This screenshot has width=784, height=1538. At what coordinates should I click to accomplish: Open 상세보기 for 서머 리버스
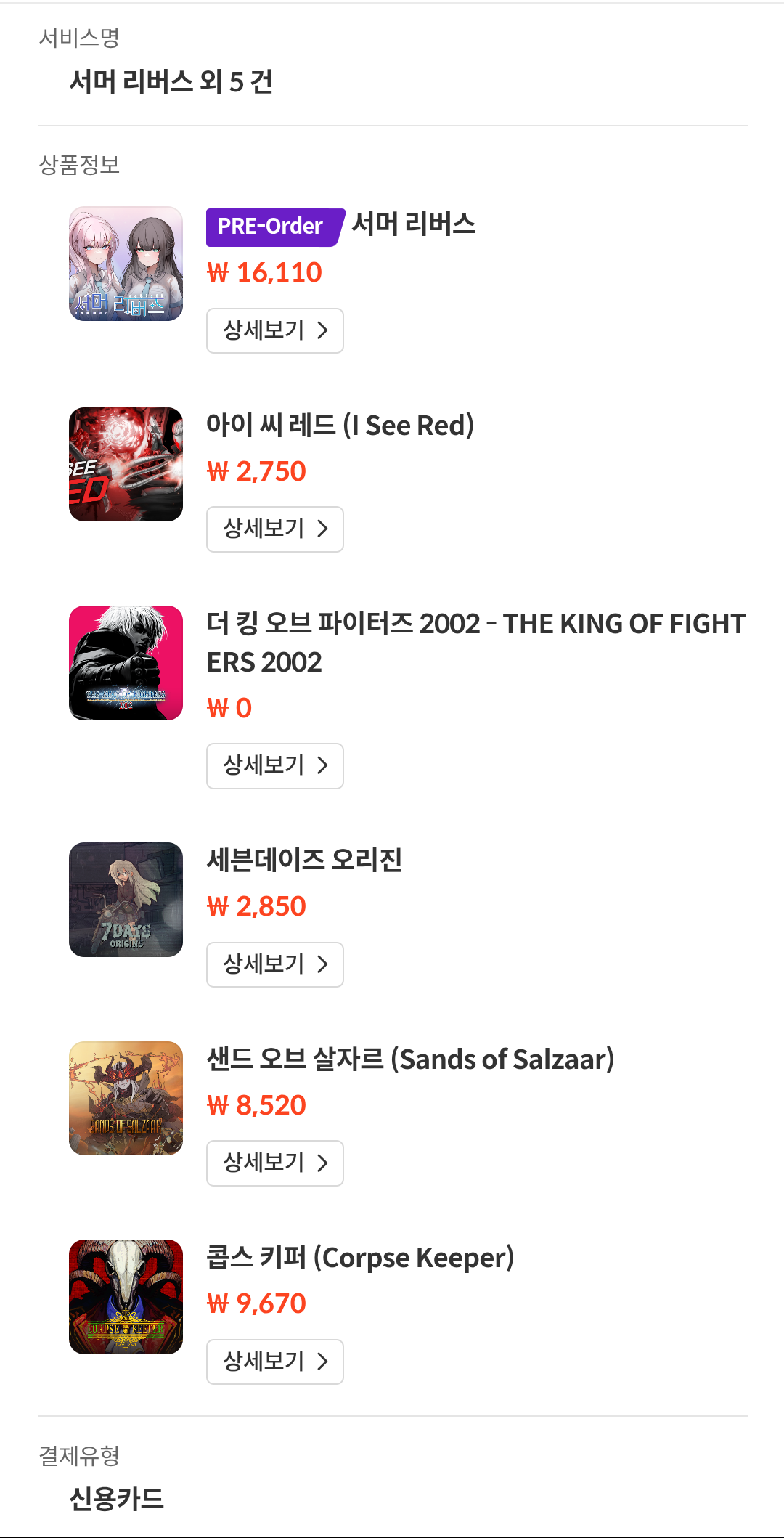click(274, 330)
